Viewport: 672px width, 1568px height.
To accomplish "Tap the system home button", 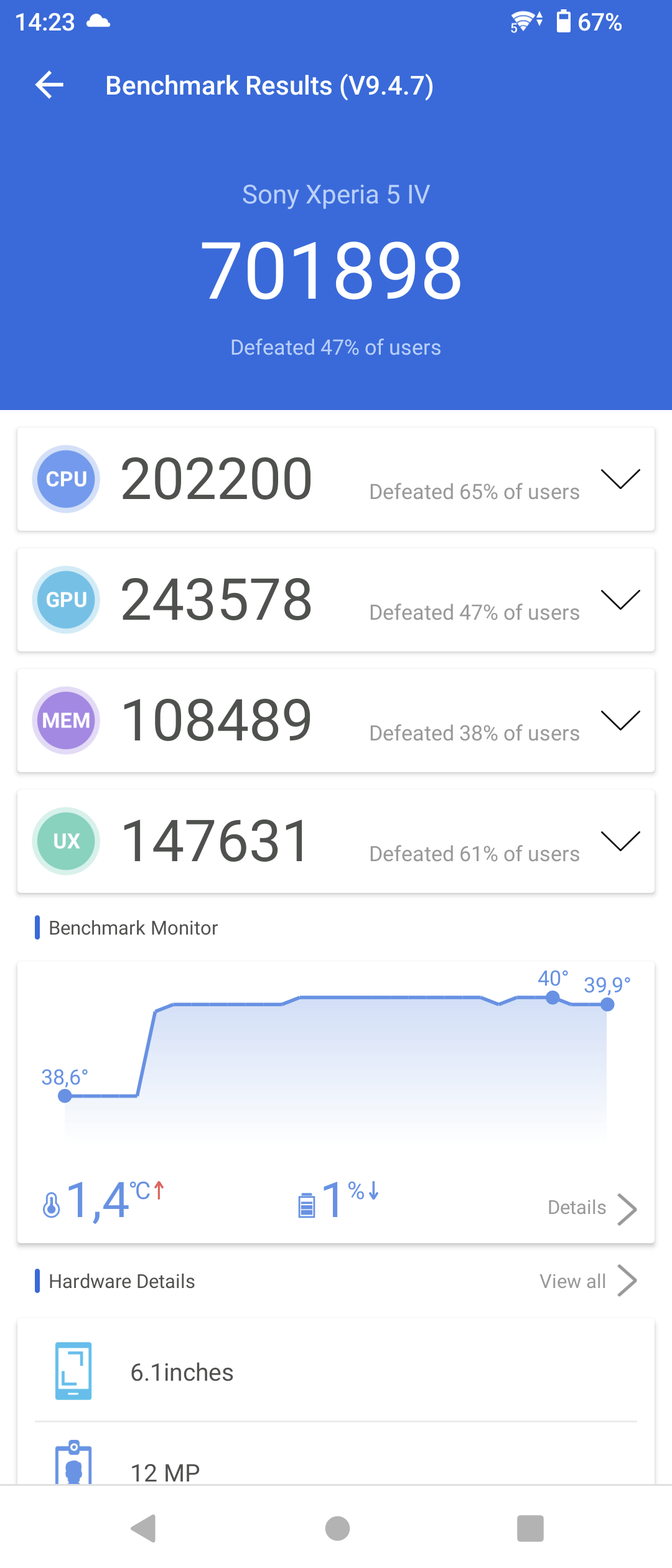I will point(337,1528).
